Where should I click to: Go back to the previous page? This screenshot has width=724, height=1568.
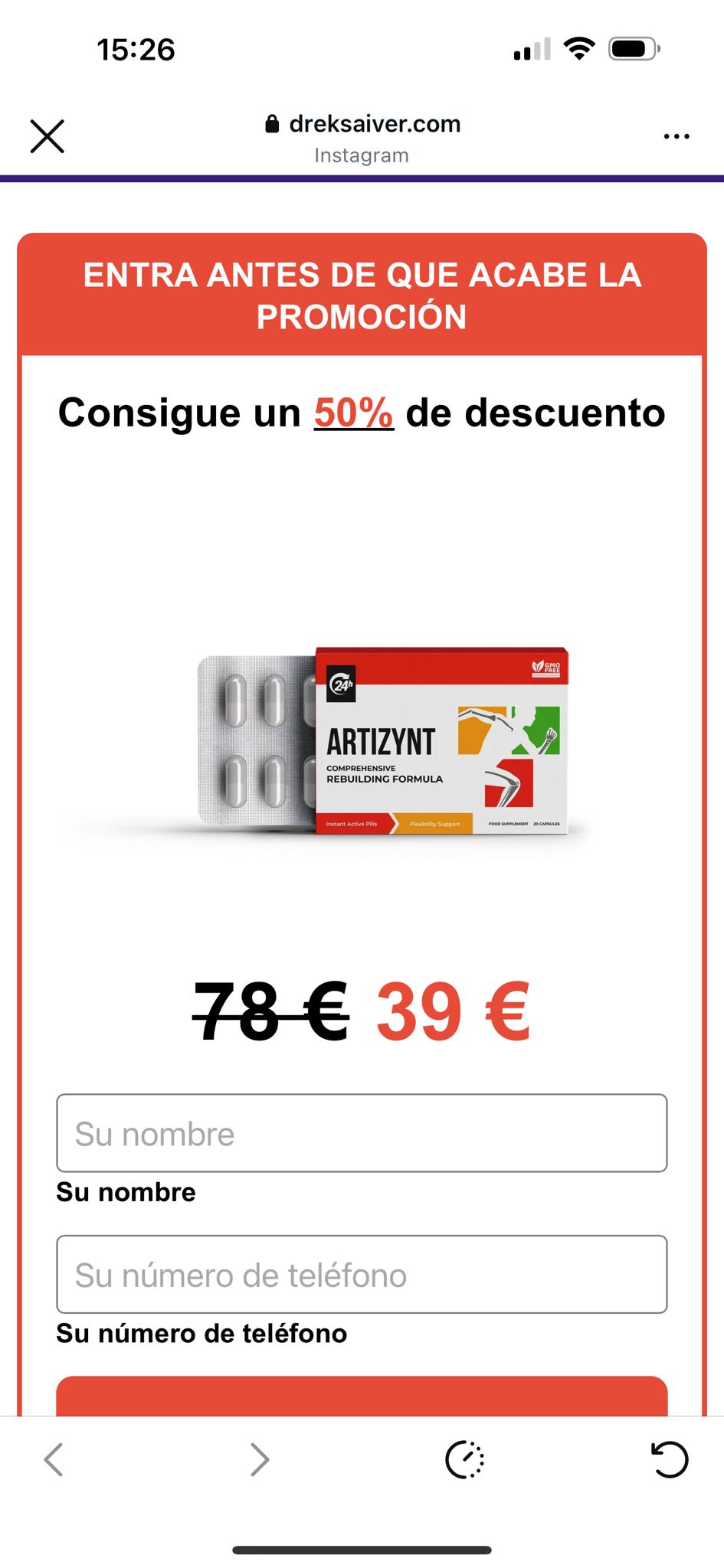pyautogui.click(x=54, y=1459)
